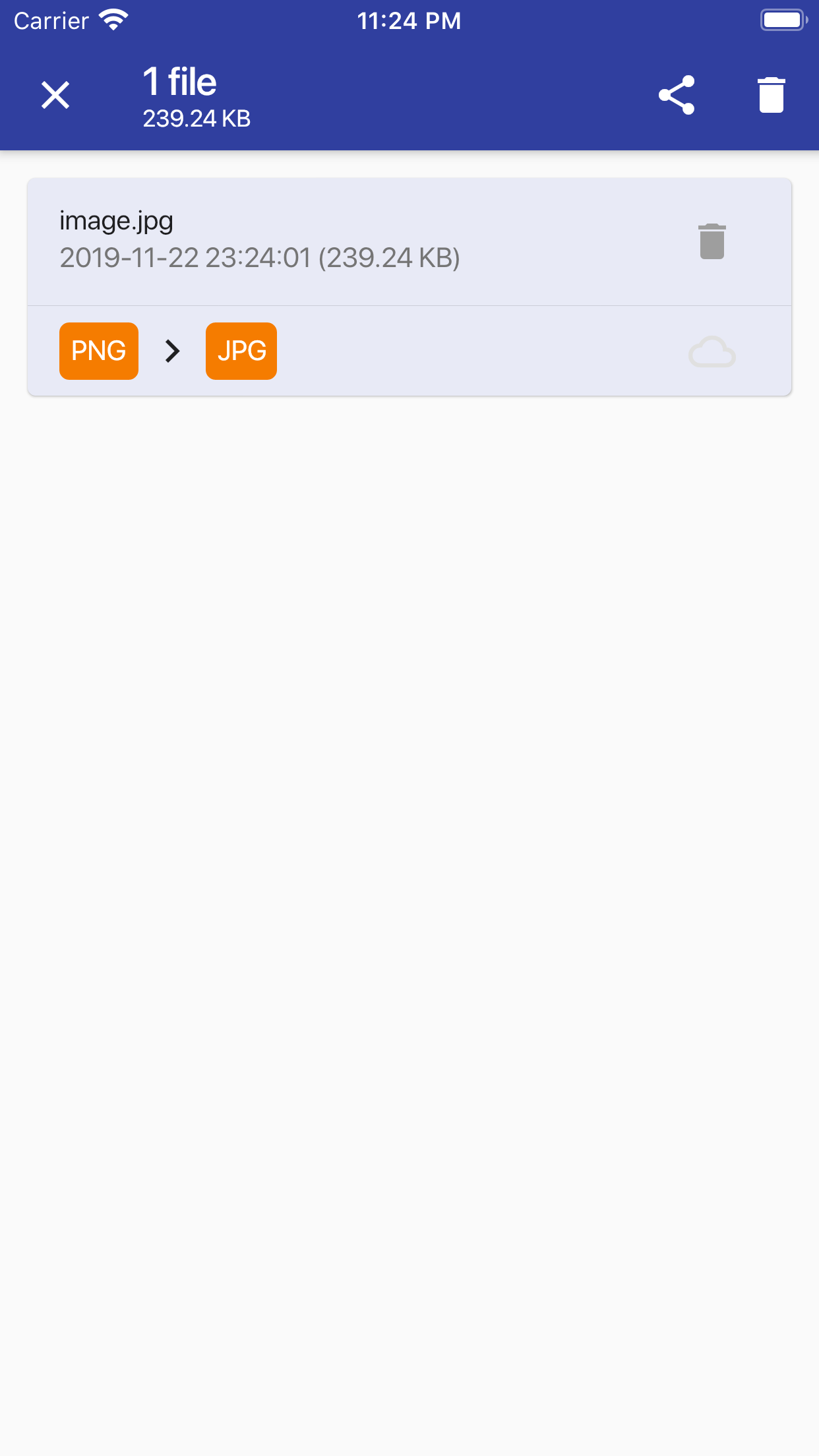The width and height of the screenshot is (819, 1456).
Task: Open the file card for image.jpg
Action: click(x=409, y=285)
